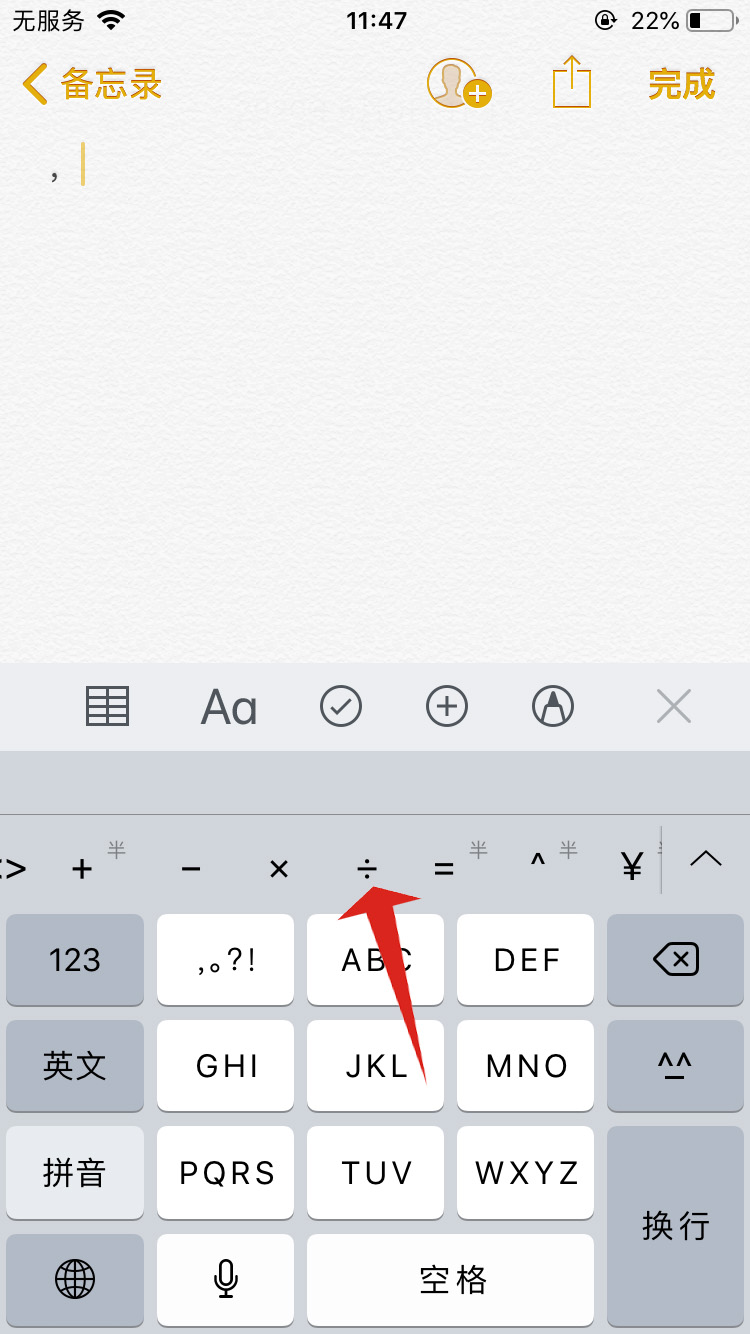Insert the × multiplication symbol
Image resolution: width=750 pixels, height=1334 pixels.
(279, 868)
